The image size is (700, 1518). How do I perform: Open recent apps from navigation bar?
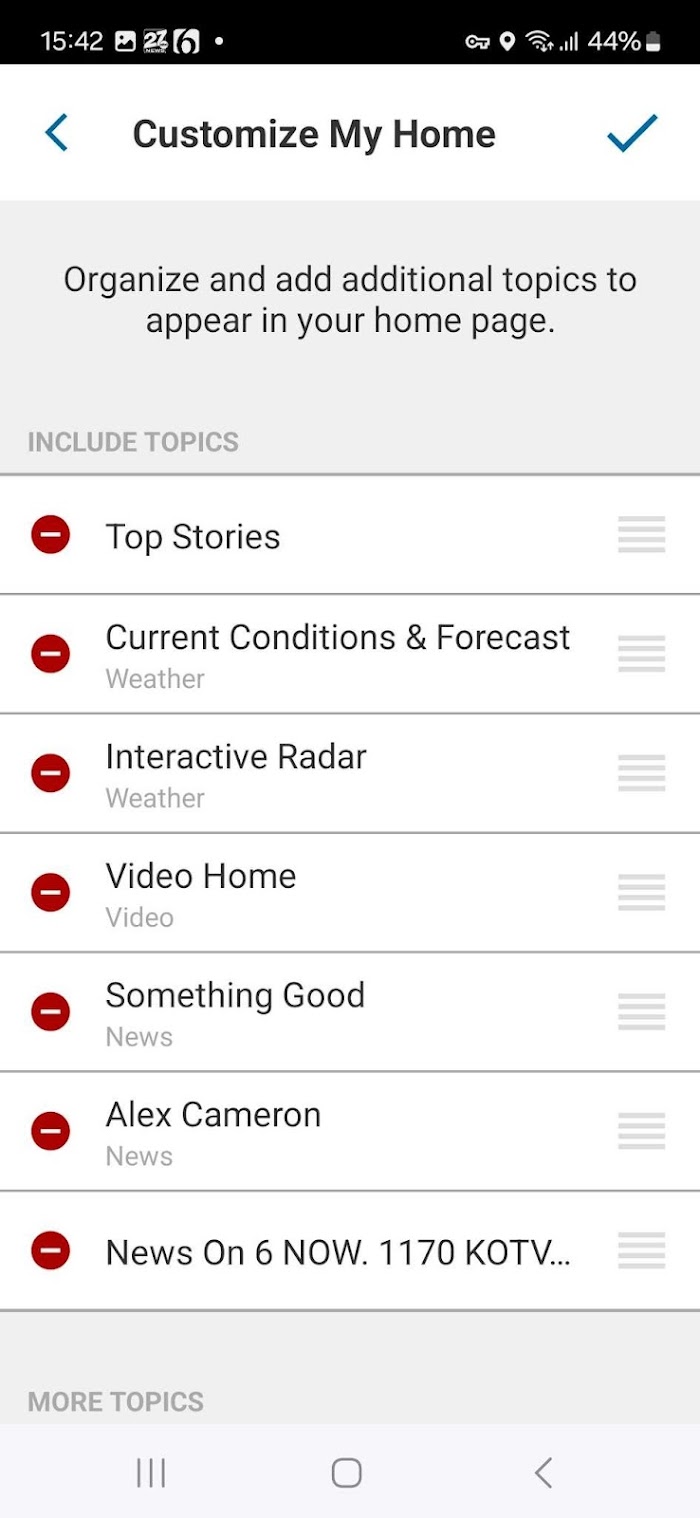(151, 1472)
